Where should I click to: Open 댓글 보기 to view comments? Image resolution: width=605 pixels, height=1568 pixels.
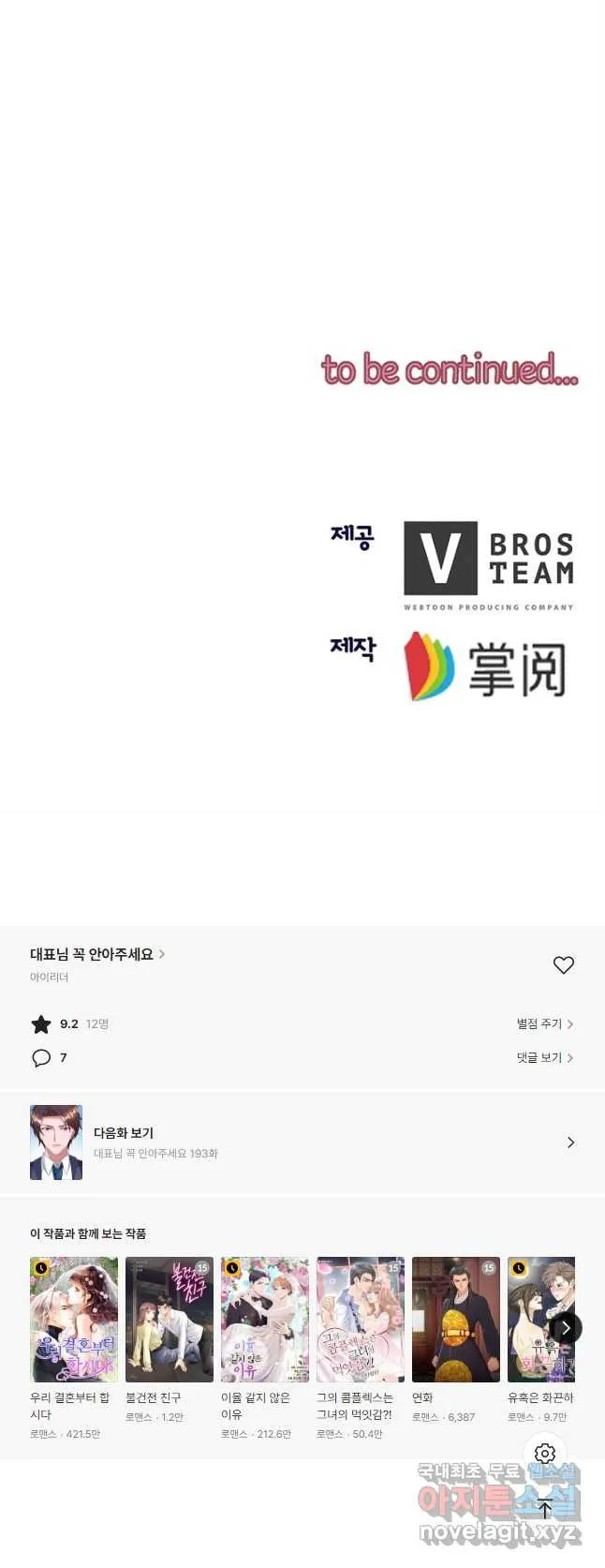coord(544,1057)
